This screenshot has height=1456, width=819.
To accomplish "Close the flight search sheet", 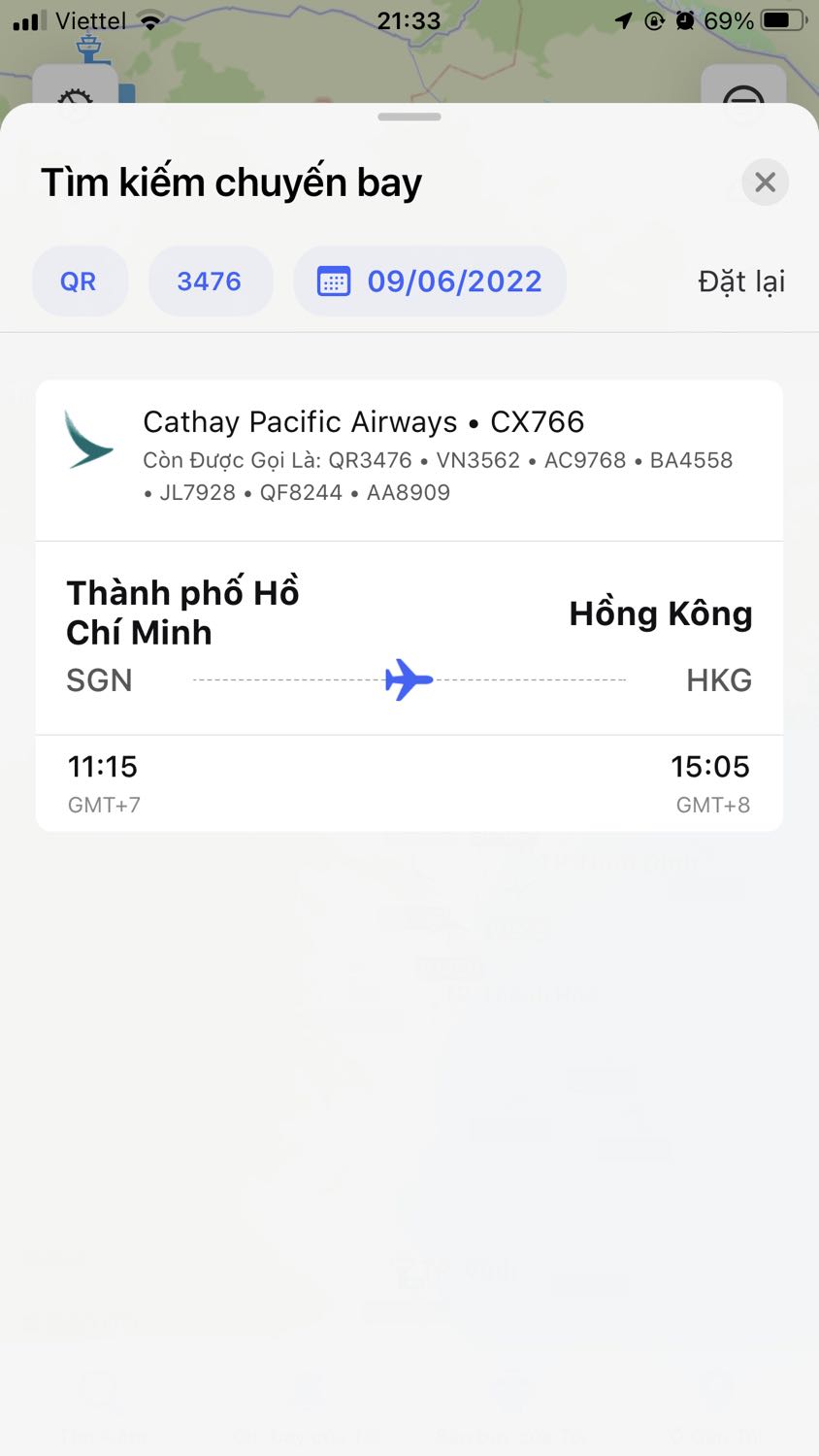I will coord(765,182).
